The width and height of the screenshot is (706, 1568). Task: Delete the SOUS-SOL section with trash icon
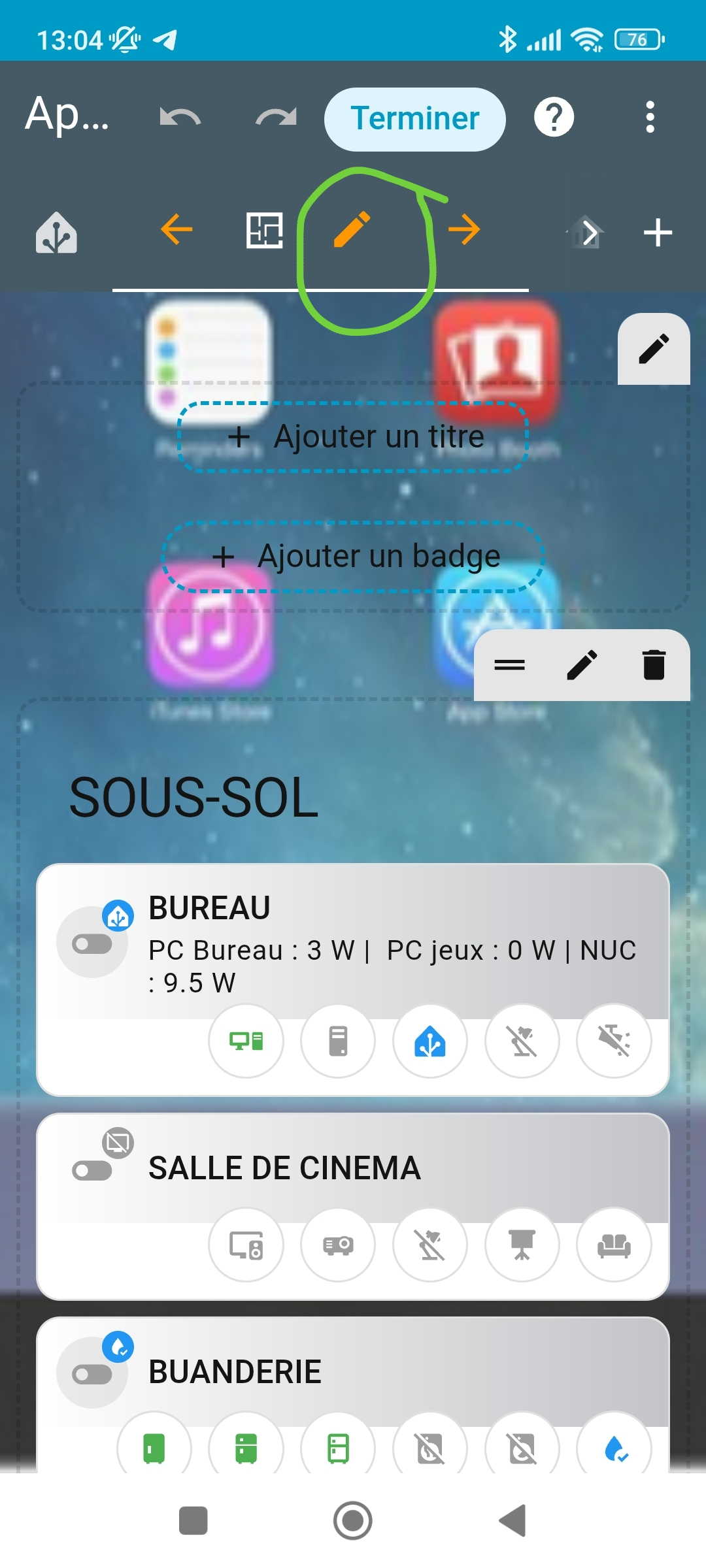tap(654, 665)
